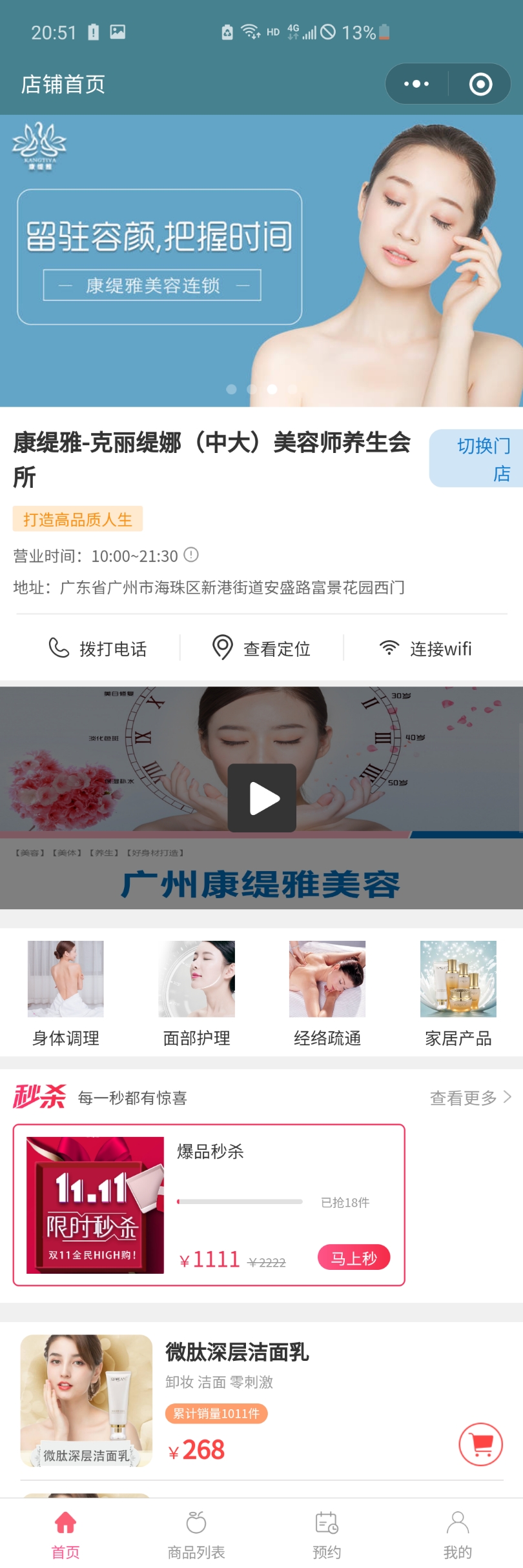Add 微肽深层洁面乳 to the cart

pos(480,1444)
